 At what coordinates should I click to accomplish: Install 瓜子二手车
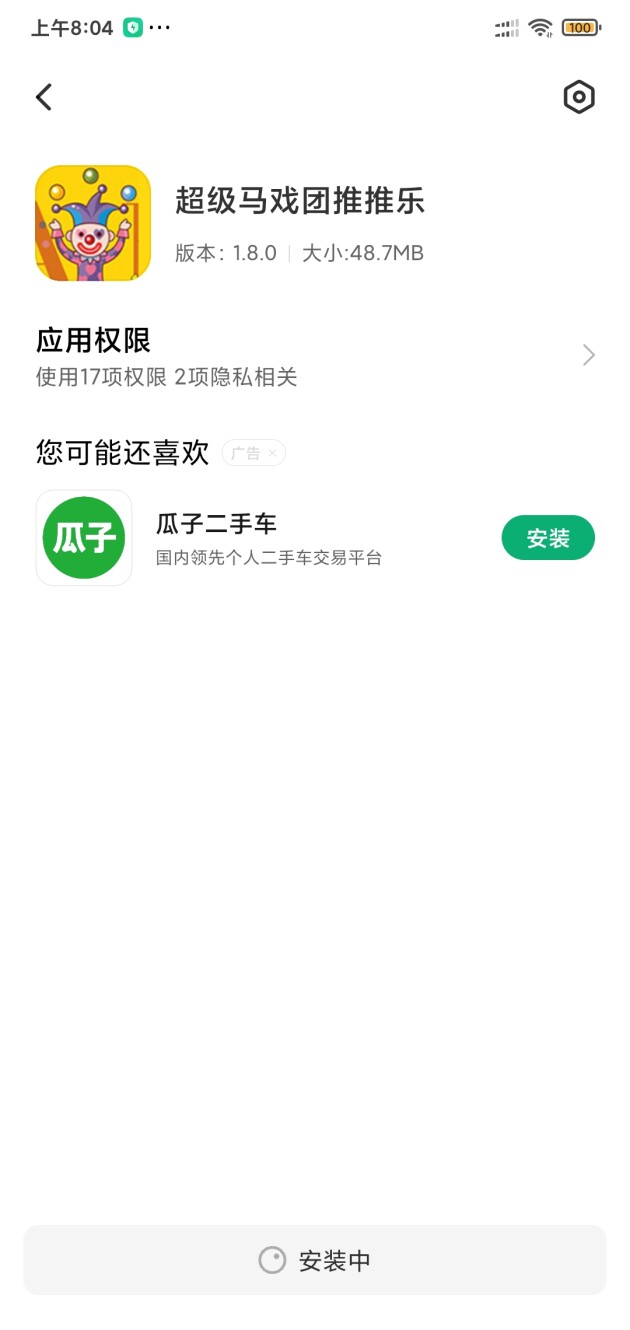click(x=547, y=538)
